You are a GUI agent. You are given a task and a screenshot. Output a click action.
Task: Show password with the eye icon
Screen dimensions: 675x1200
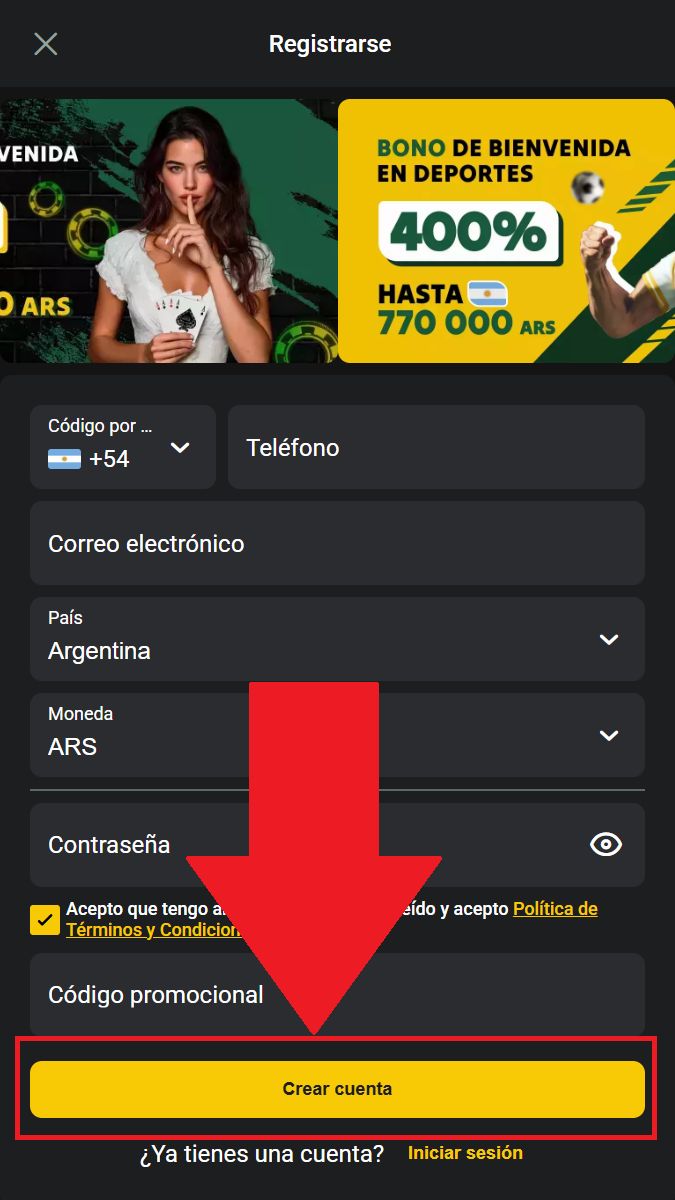click(x=606, y=845)
